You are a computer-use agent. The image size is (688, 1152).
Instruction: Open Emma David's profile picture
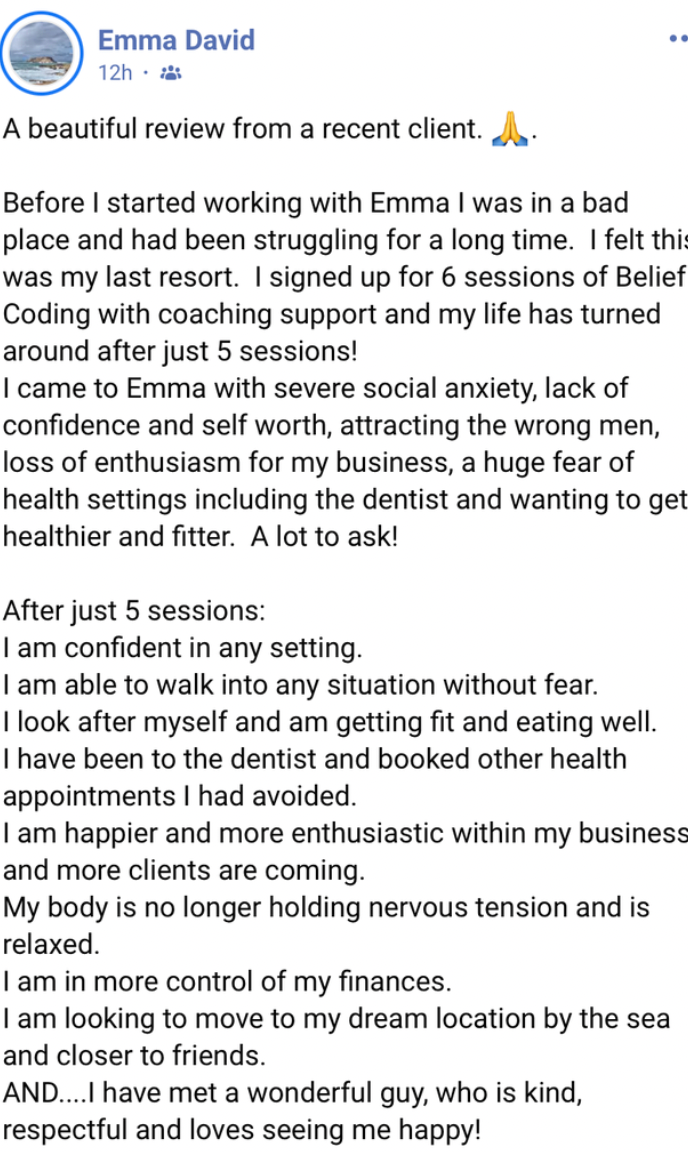click(43, 53)
